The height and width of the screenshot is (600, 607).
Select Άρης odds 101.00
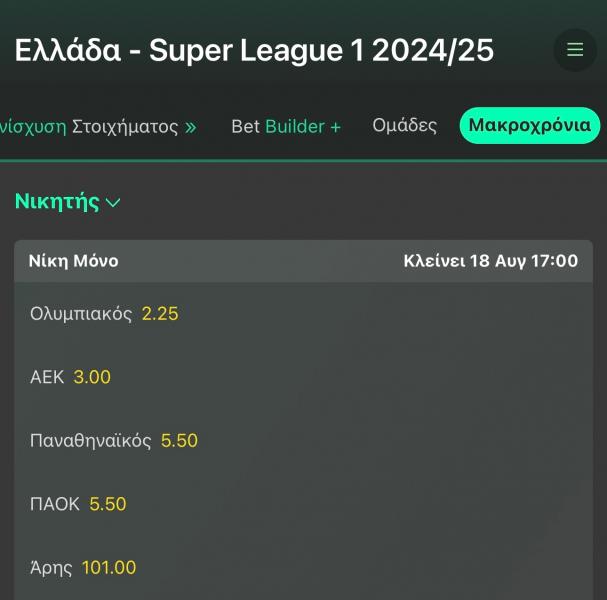pyautogui.click(x=109, y=568)
